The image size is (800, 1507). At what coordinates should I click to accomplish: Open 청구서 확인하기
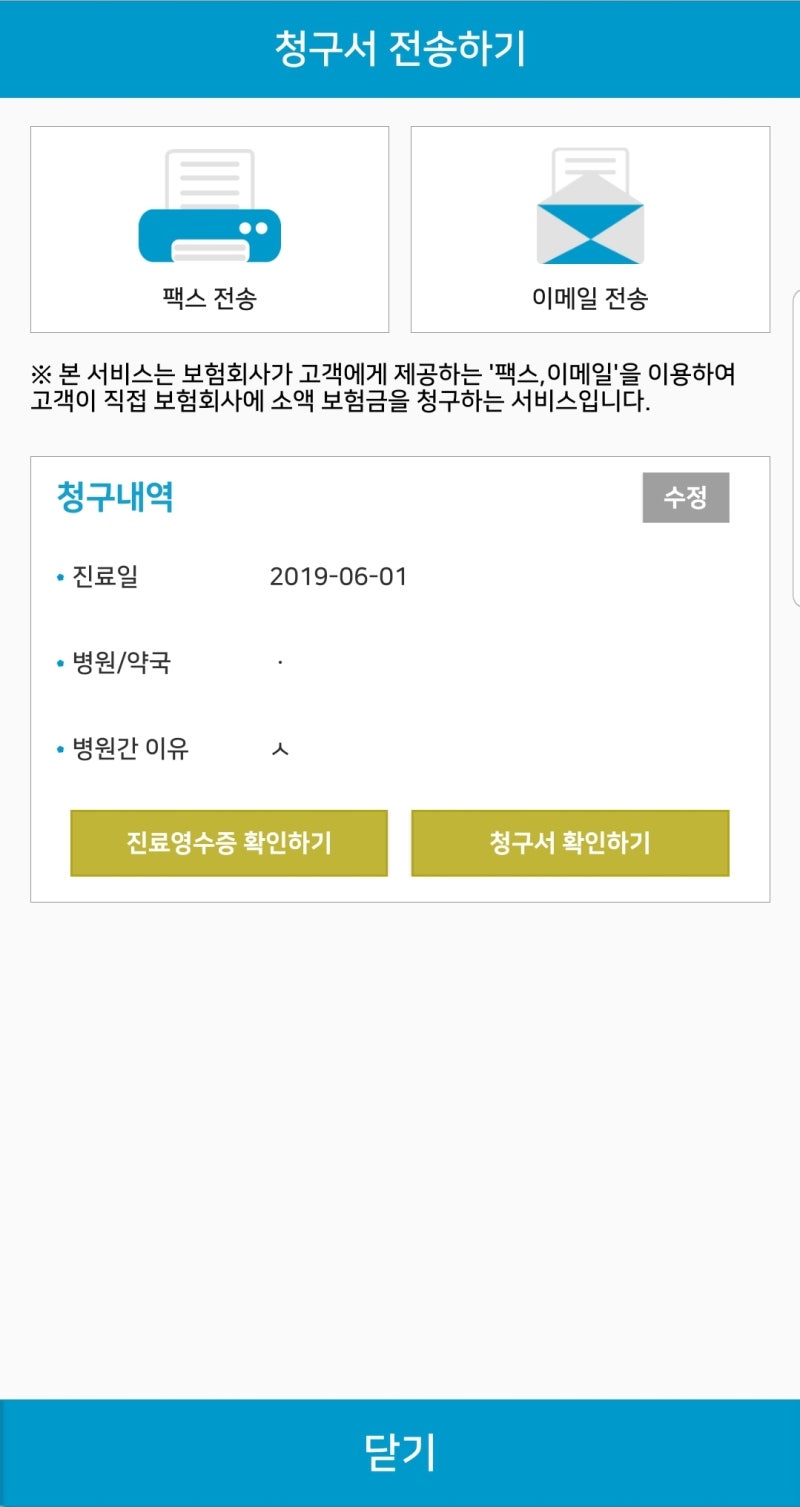pos(570,843)
